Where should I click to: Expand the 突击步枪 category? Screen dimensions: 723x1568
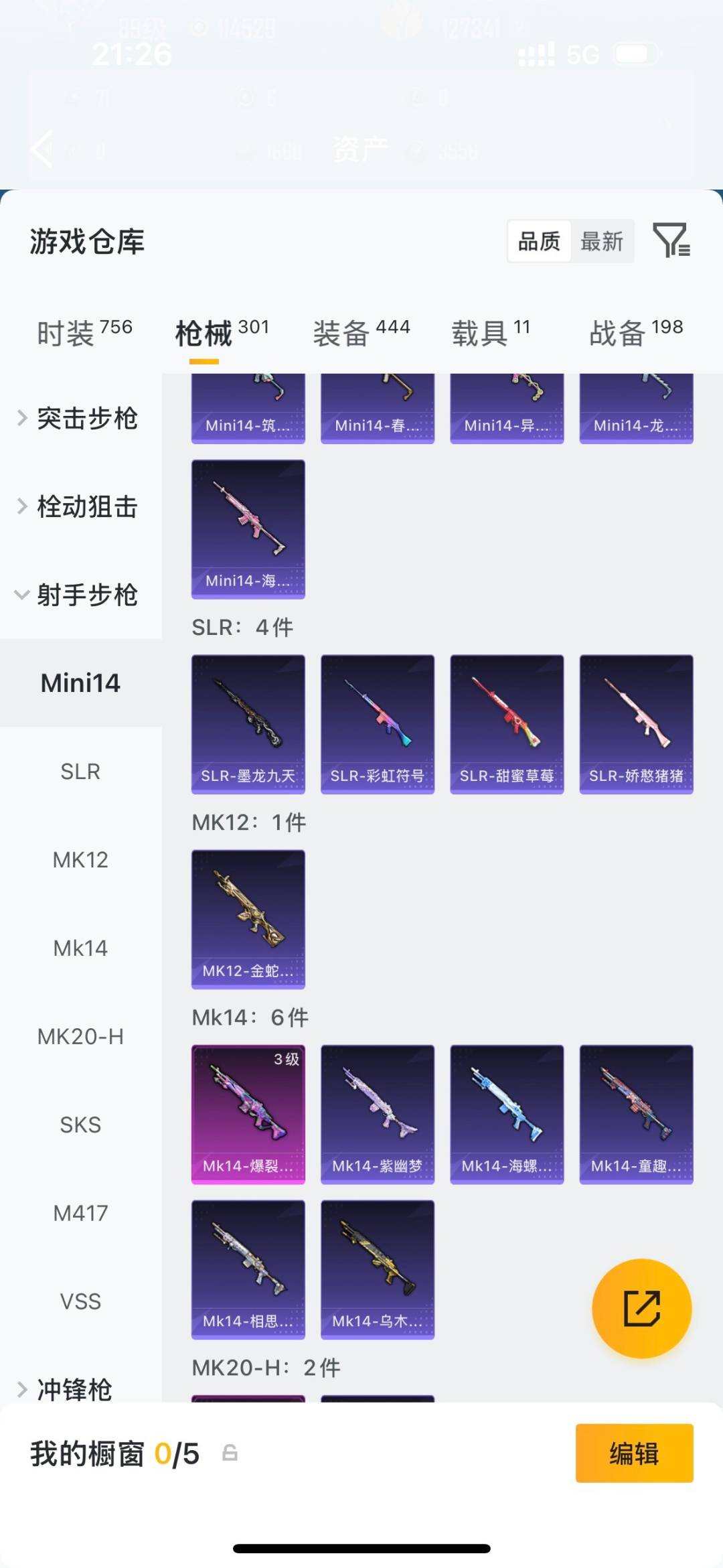pyautogui.click(x=87, y=418)
